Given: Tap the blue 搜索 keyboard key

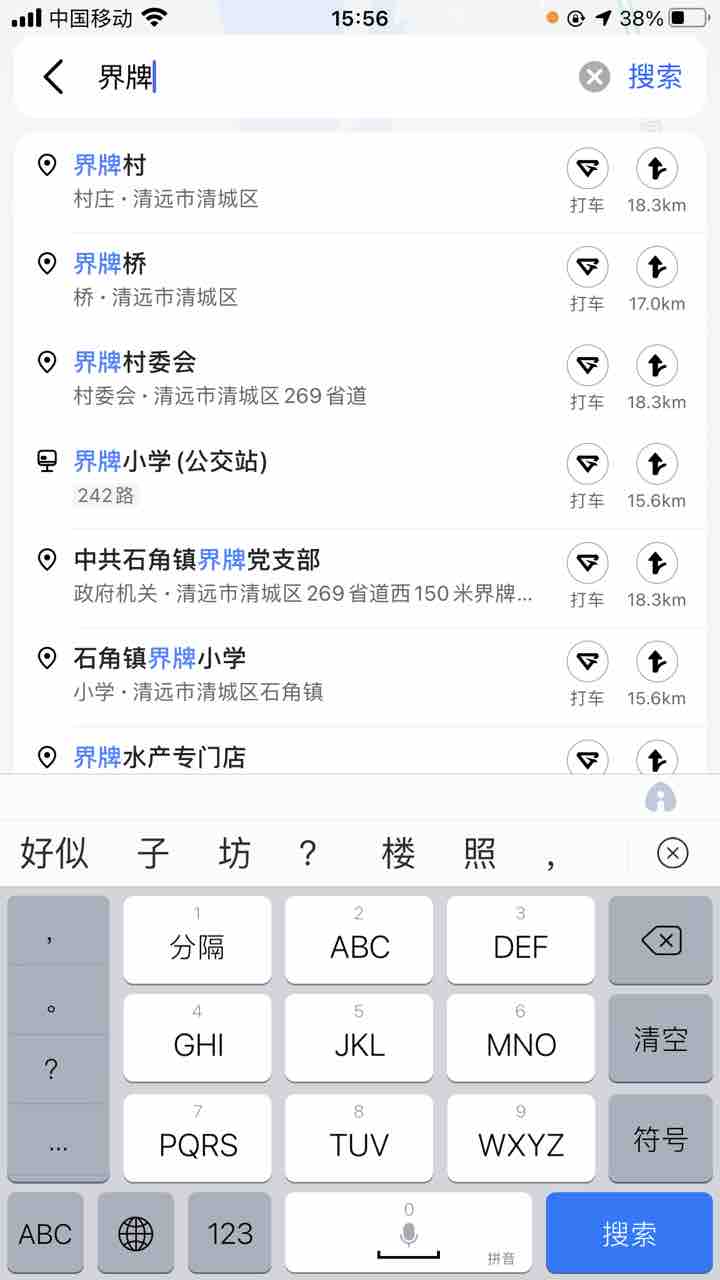Looking at the screenshot, I should 629,1233.
